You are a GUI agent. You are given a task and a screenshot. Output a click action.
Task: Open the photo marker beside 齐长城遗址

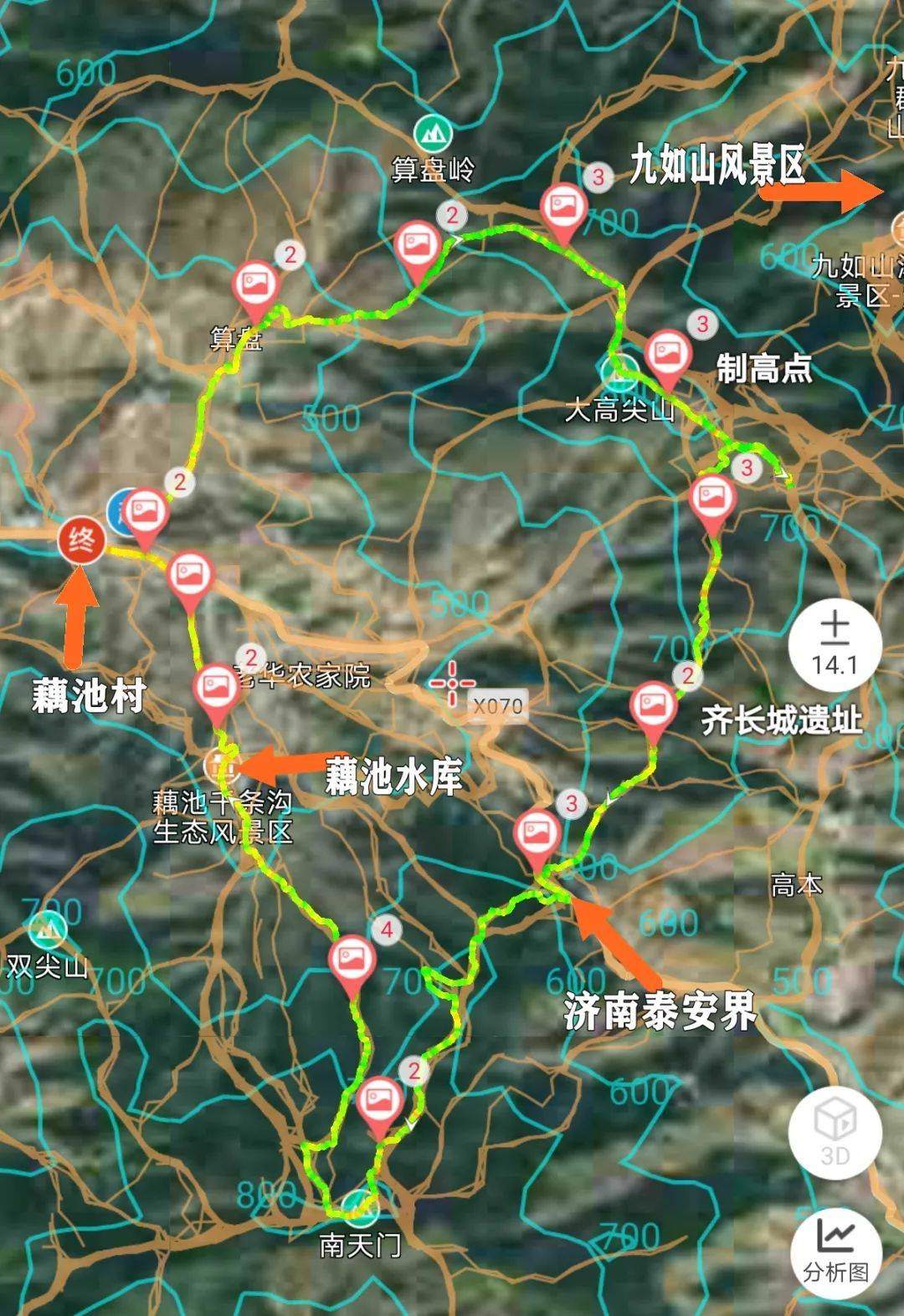point(654,705)
